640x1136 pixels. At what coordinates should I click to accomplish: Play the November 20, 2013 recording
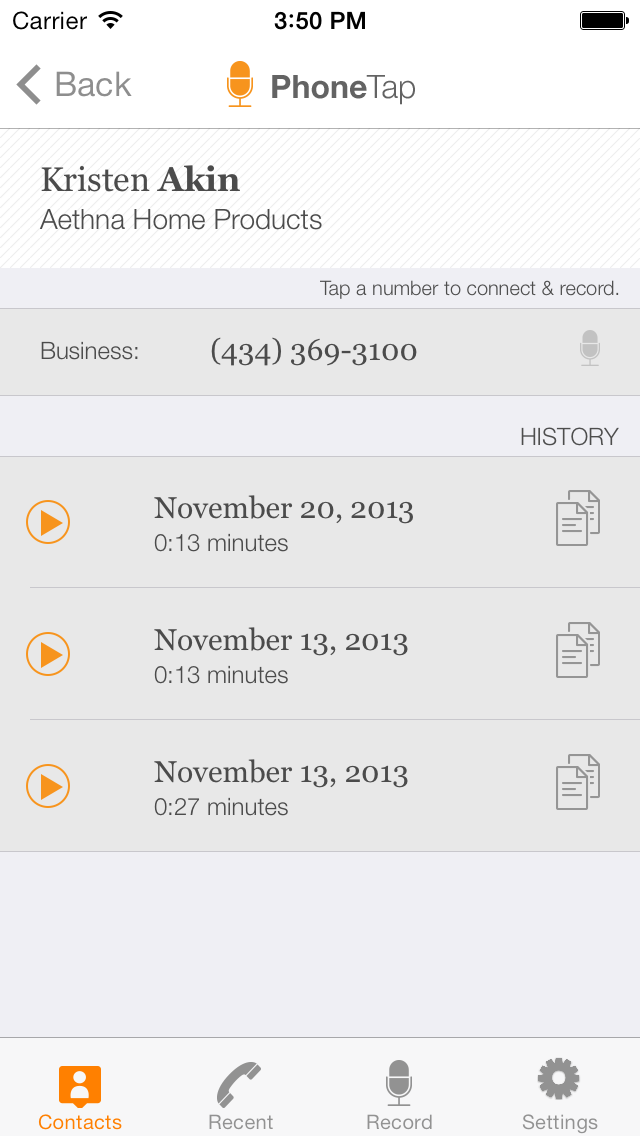[48, 522]
